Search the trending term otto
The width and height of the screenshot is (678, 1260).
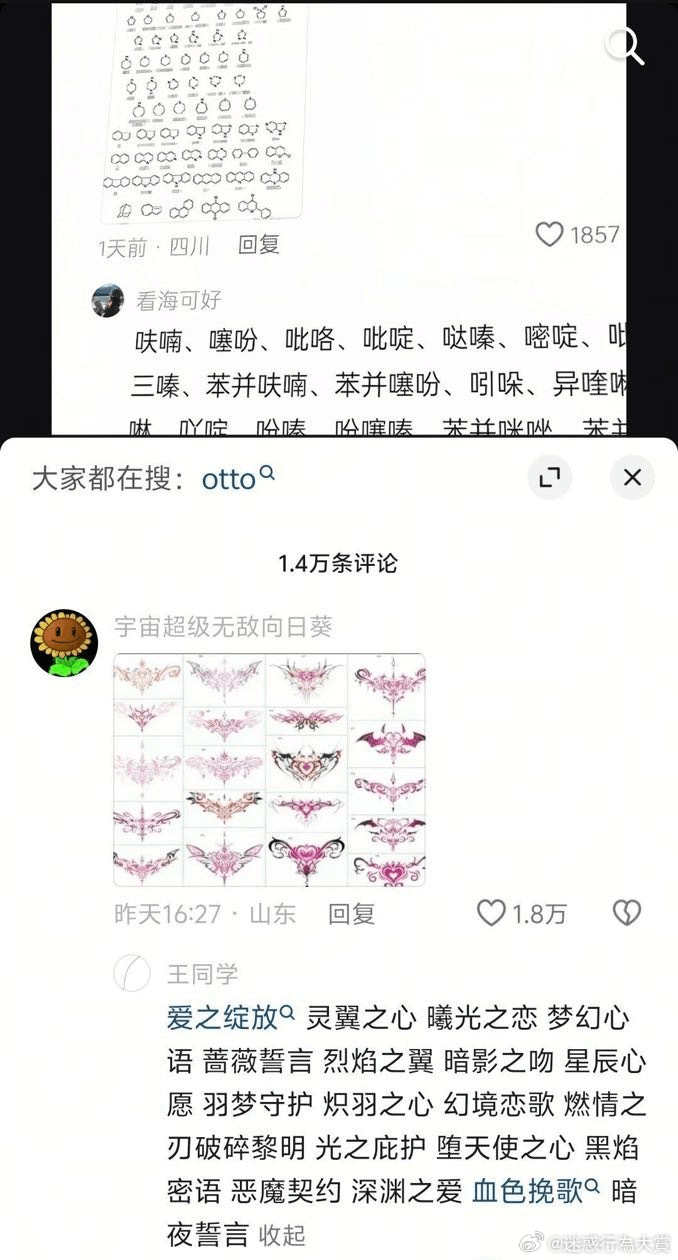pyautogui.click(x=237, y=478)
